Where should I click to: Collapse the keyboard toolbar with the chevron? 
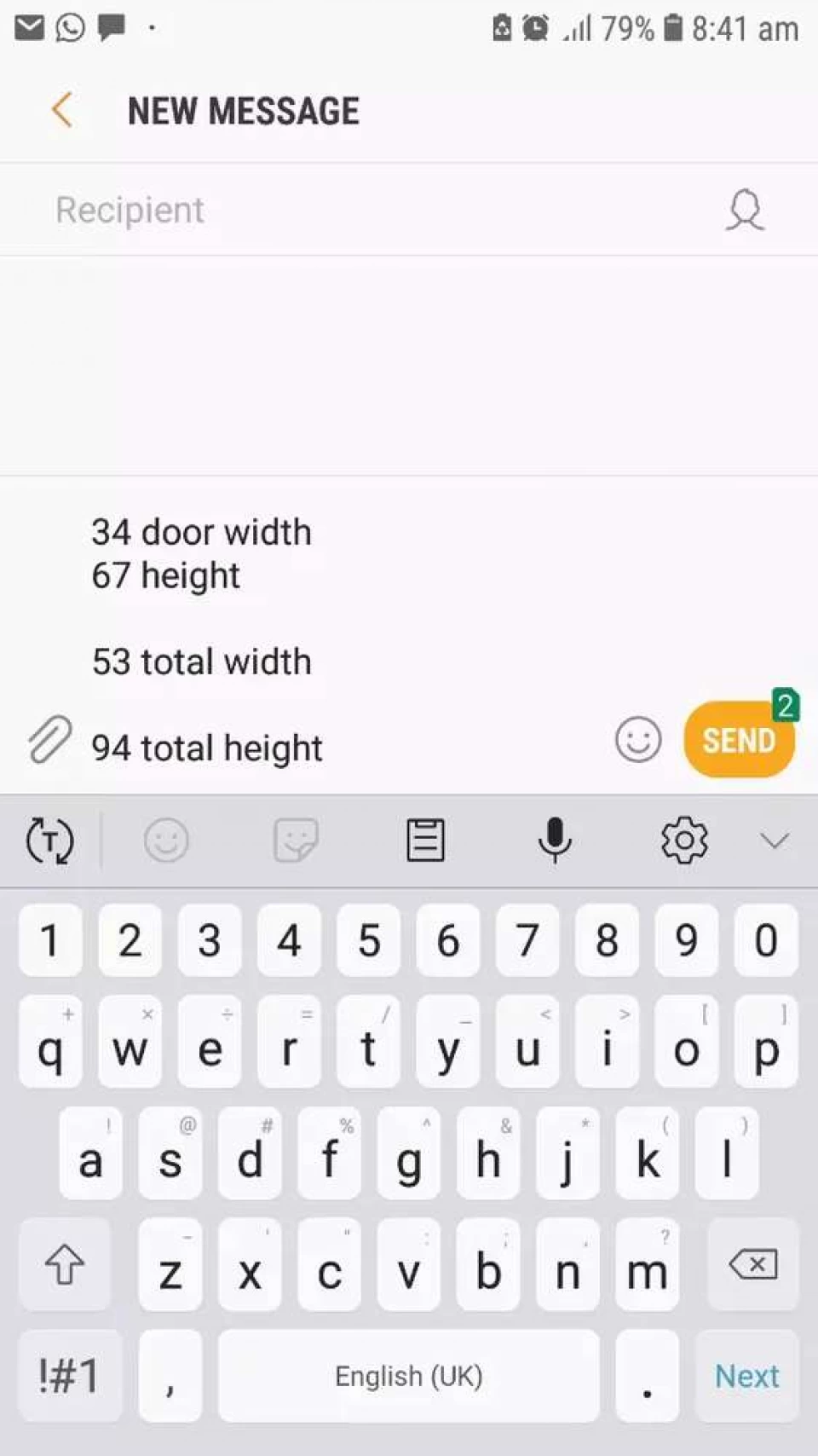774,841
